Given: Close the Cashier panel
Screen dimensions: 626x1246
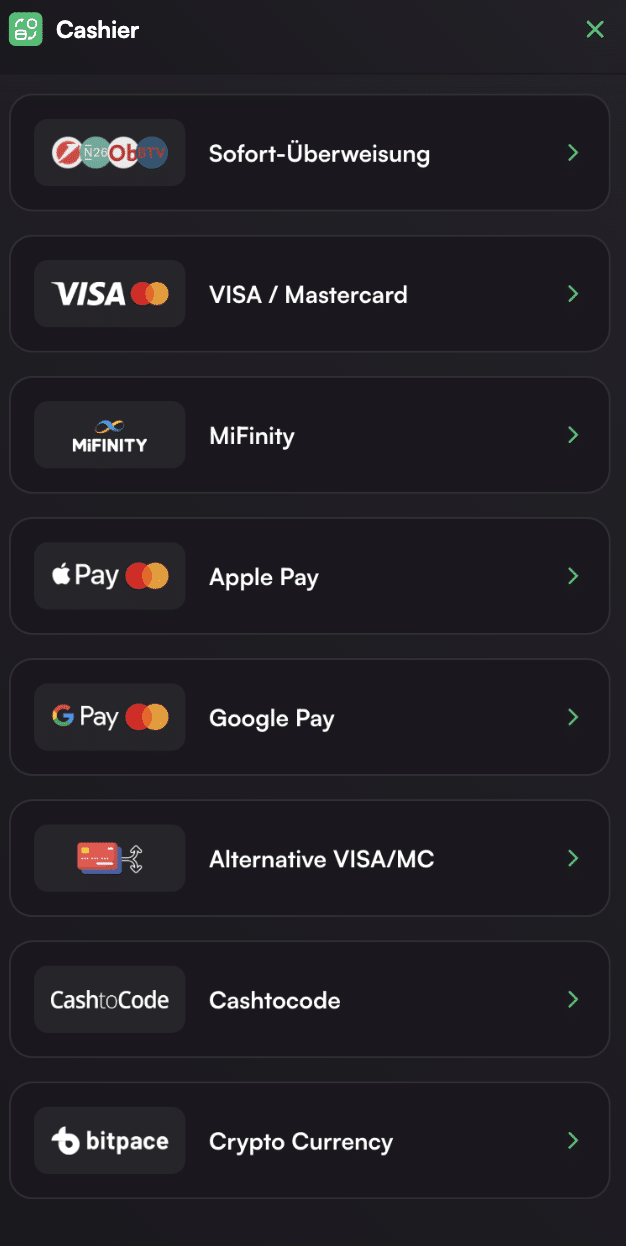Looking at the screenshot, I should tap(595, 30).
